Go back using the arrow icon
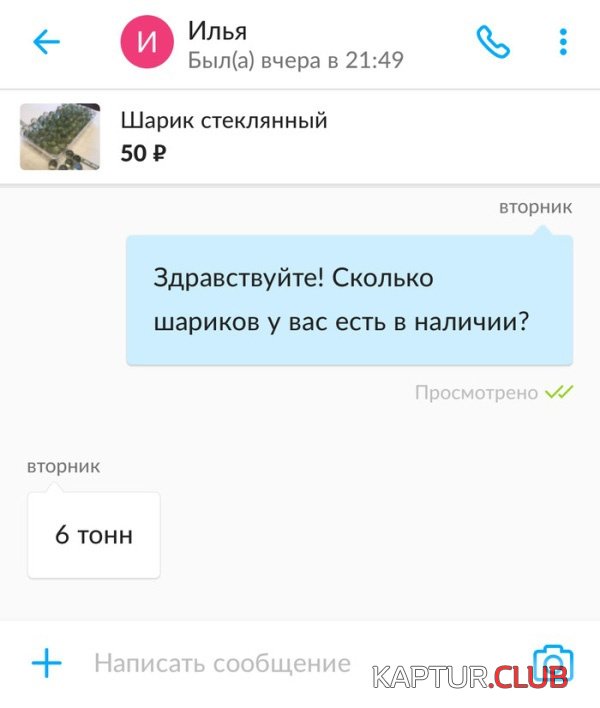 point(47,42)
